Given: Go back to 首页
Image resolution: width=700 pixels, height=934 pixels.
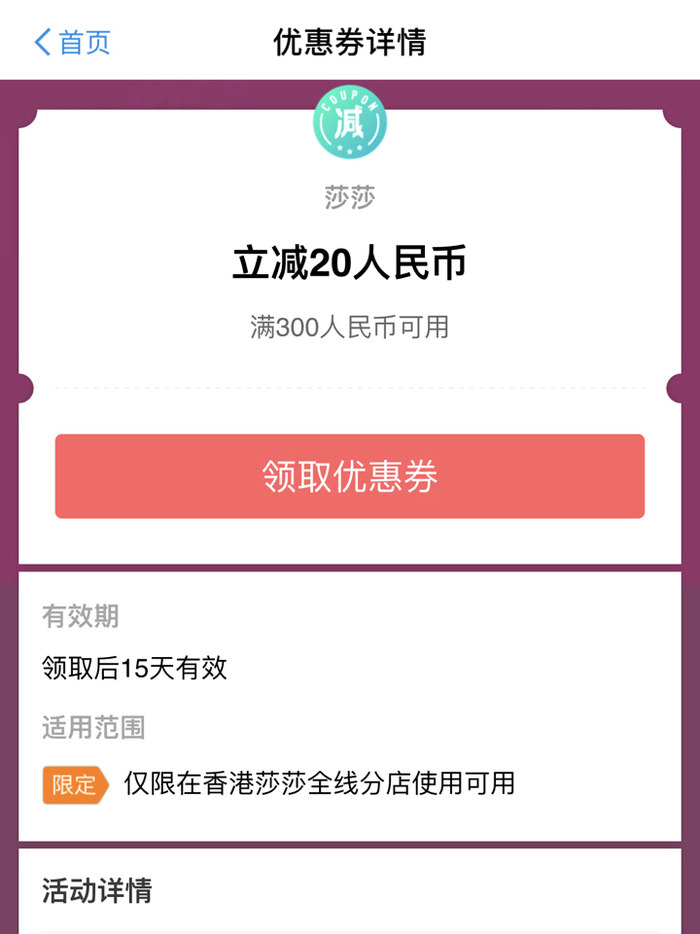Looking at the screenshot, I should [72, 42].
